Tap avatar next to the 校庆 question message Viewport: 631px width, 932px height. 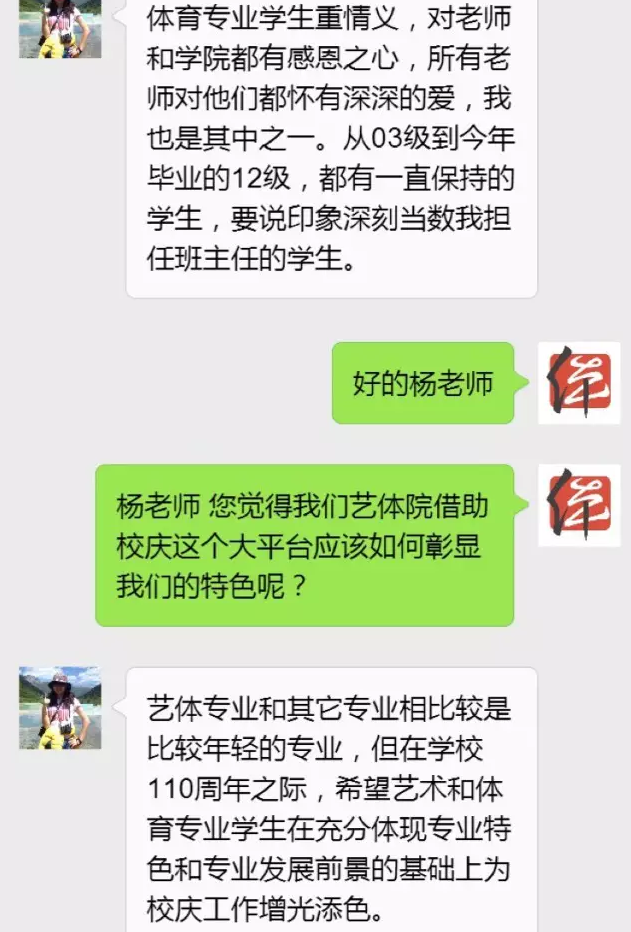(579, 505)
